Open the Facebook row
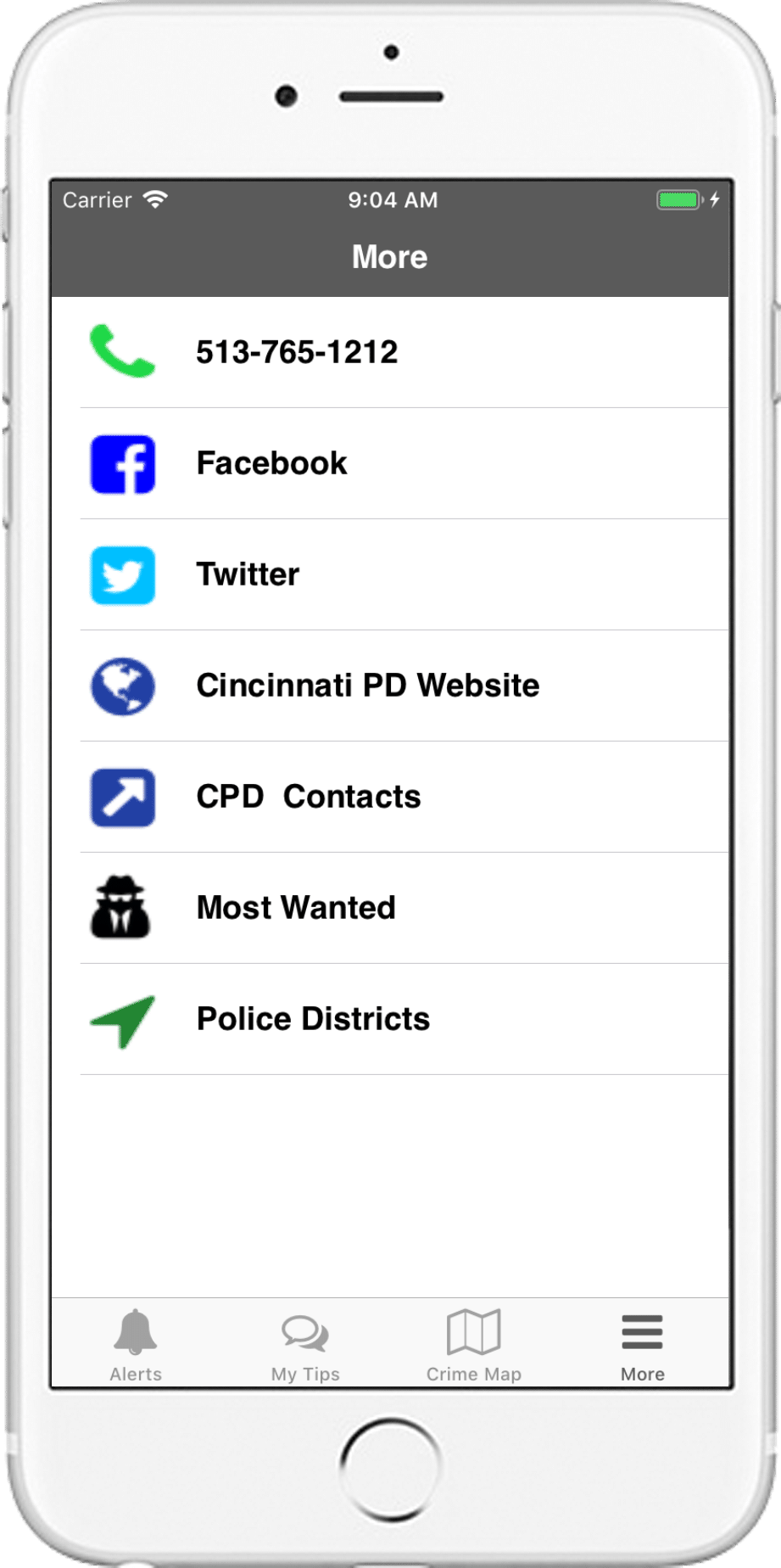 [x=390, y=463]
